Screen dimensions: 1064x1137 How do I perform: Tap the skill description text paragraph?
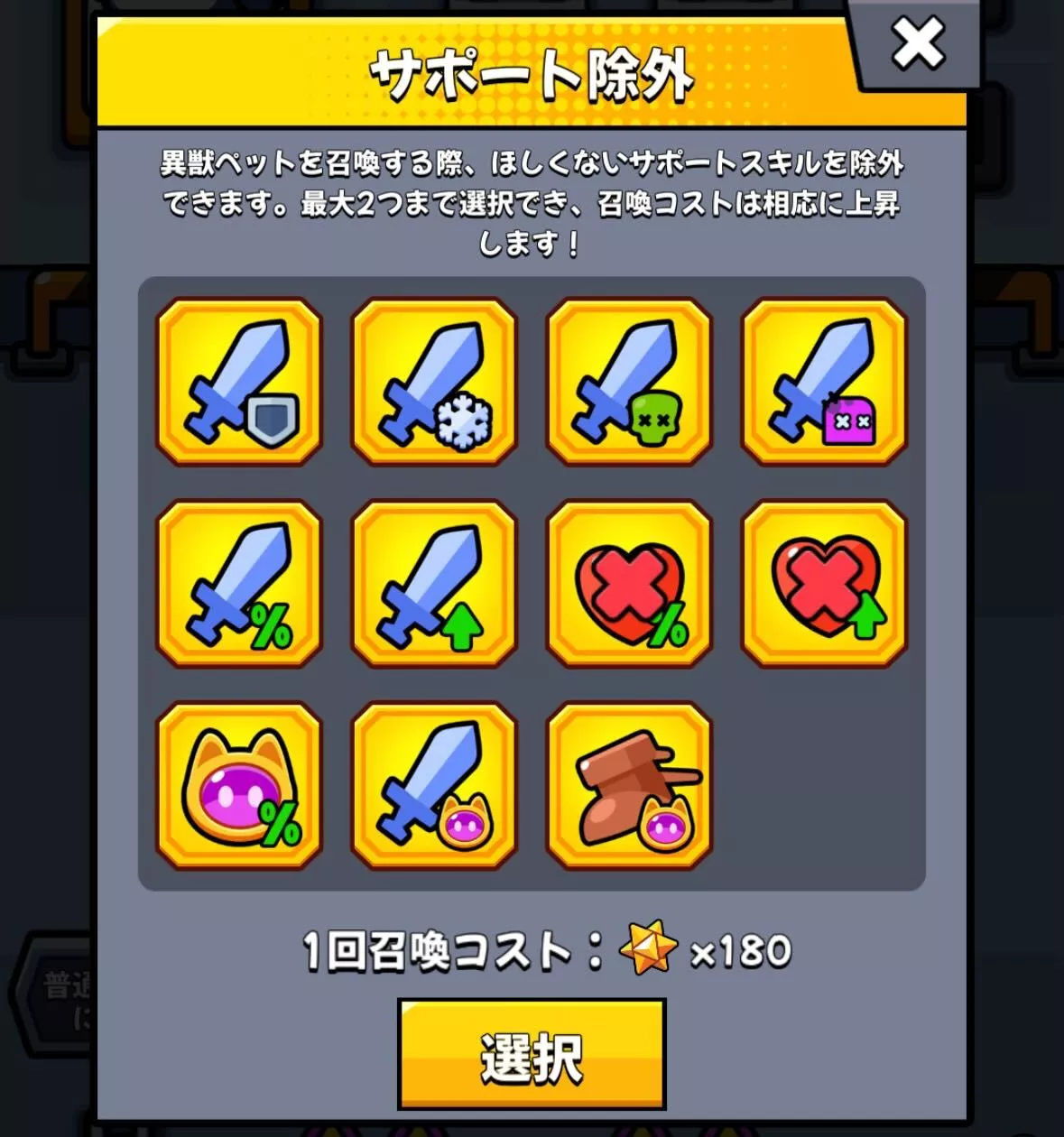point(532,200)
